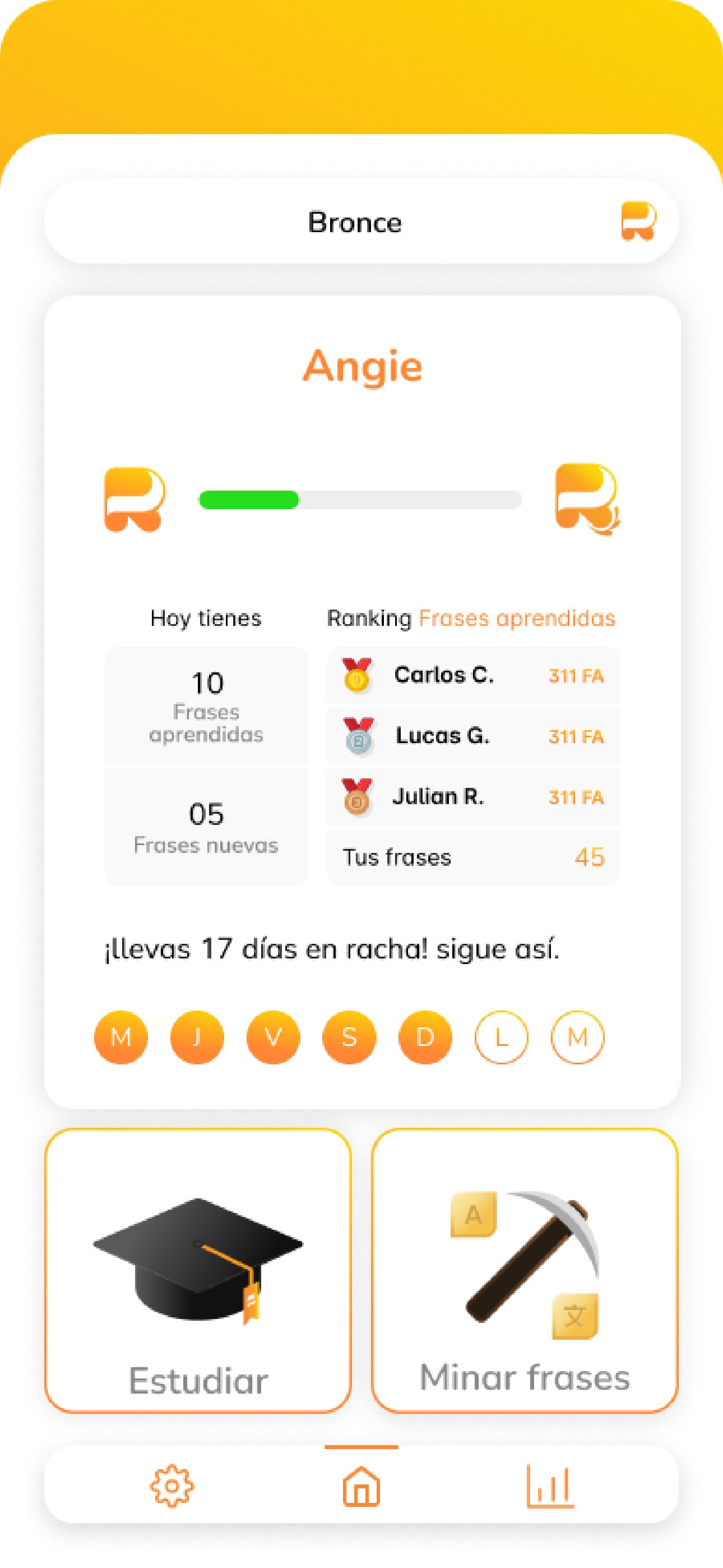Image resolution: width=723 pixels, height=1568 pixels.
Task: Open the settings gear tab
Action: pyautogui.click(x=172, y=1487)
